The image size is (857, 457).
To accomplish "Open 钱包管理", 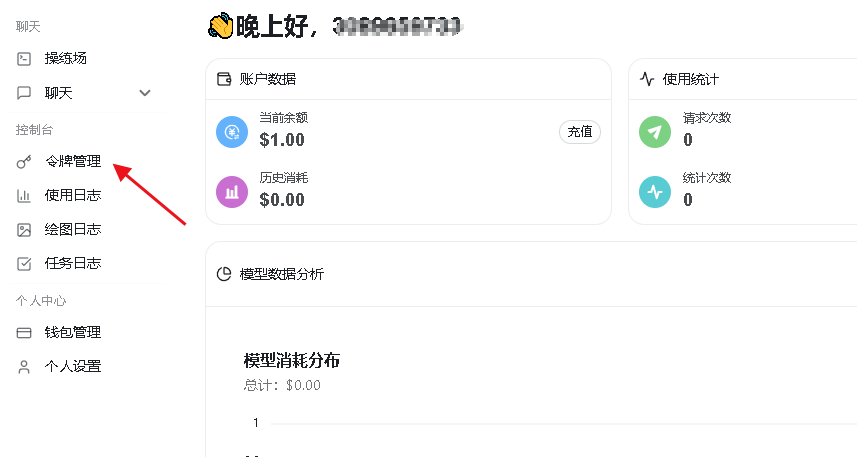I will coord(72,332).
